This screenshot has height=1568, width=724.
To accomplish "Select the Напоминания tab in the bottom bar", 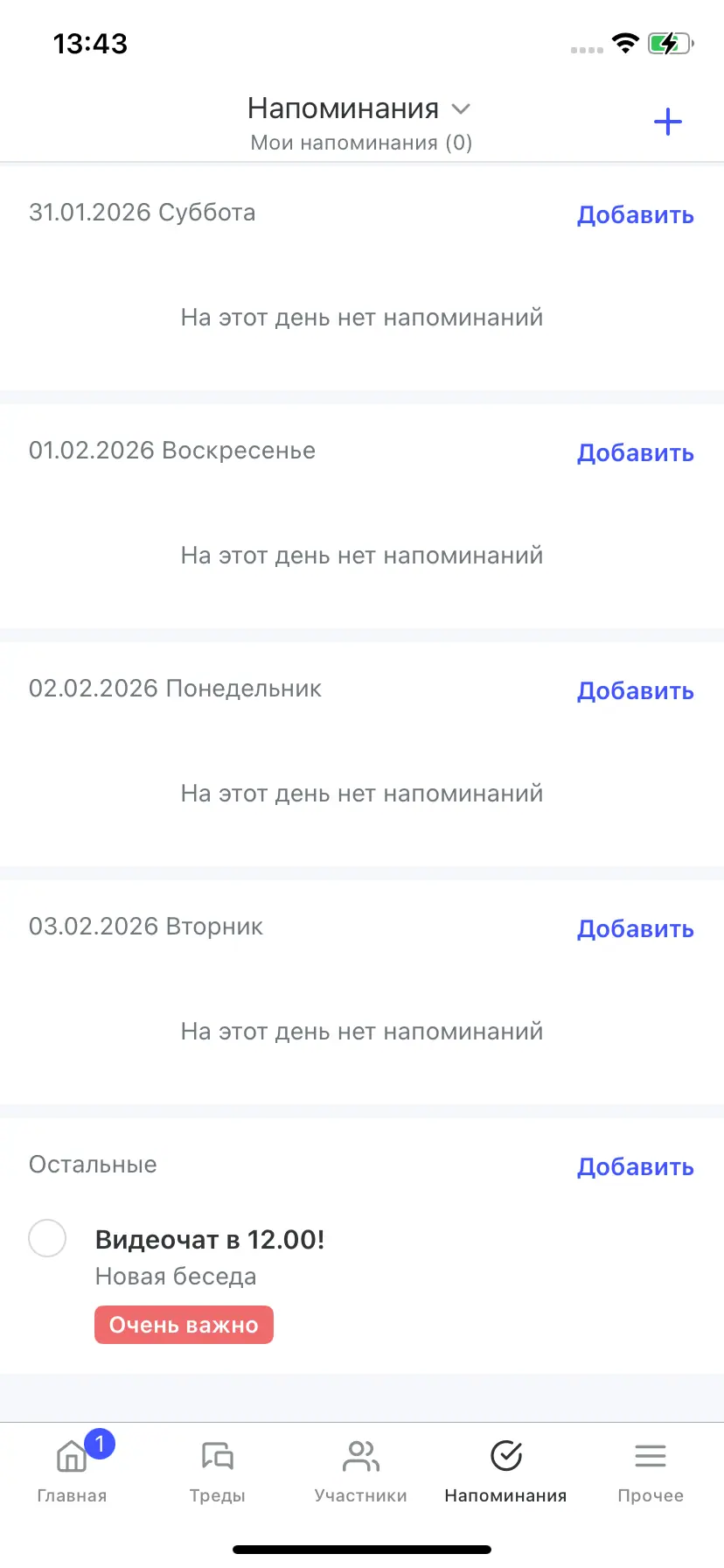I will pyautogui.click(x=505, y=1470).
